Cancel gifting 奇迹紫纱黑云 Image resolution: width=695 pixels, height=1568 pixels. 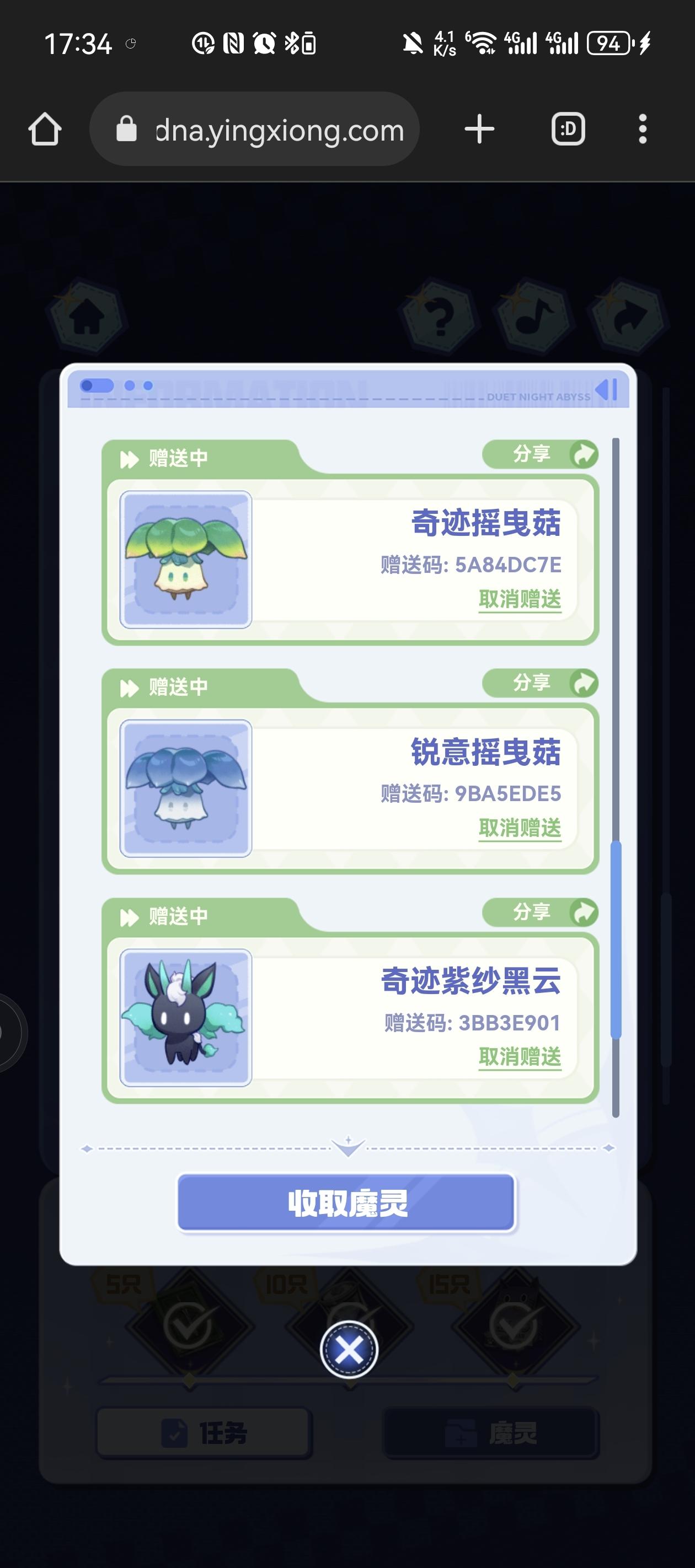pos(520,1057)
